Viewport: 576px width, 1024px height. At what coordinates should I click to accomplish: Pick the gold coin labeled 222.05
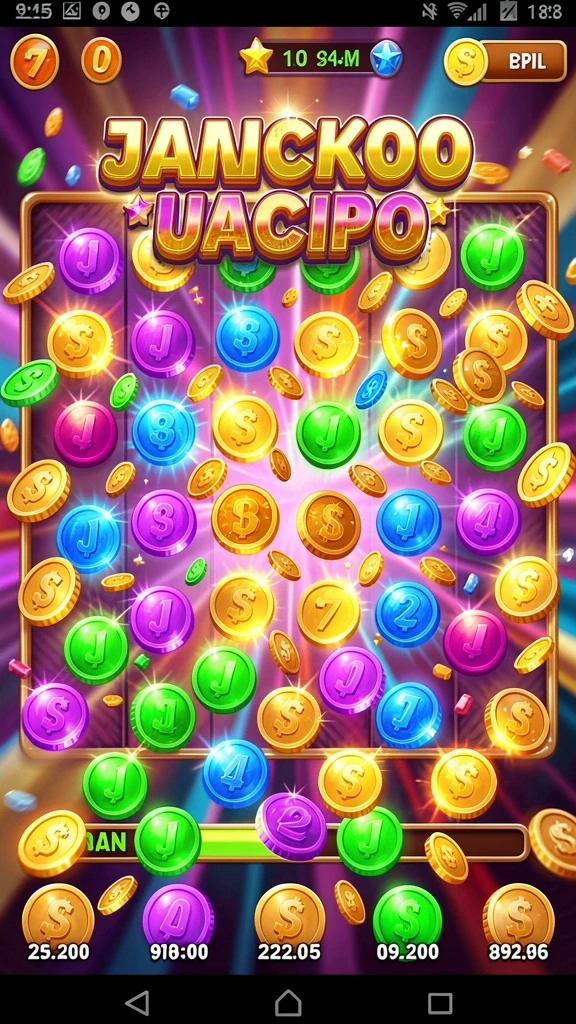[289, 920]
